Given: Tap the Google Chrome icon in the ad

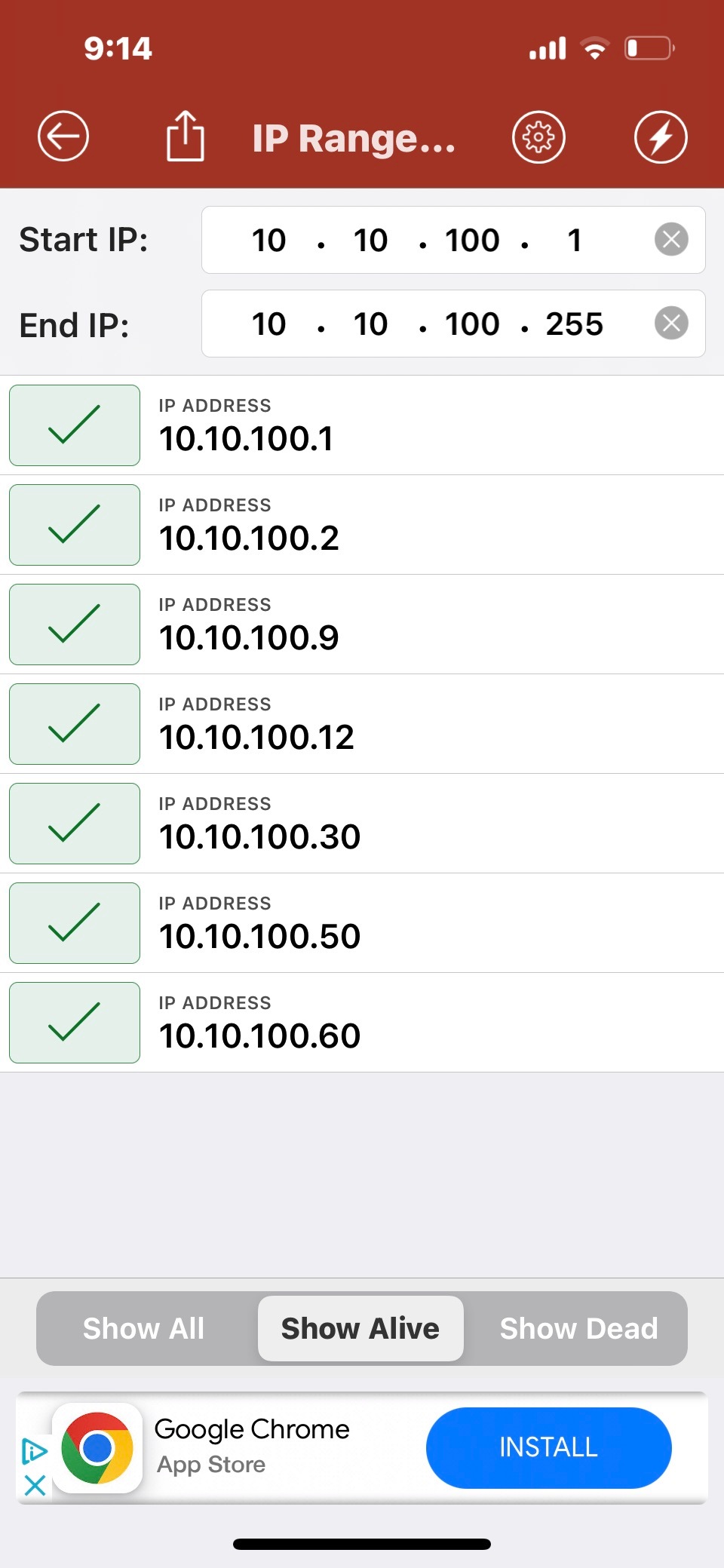Looking at the screenshot, I should (x=98, y=1447).
